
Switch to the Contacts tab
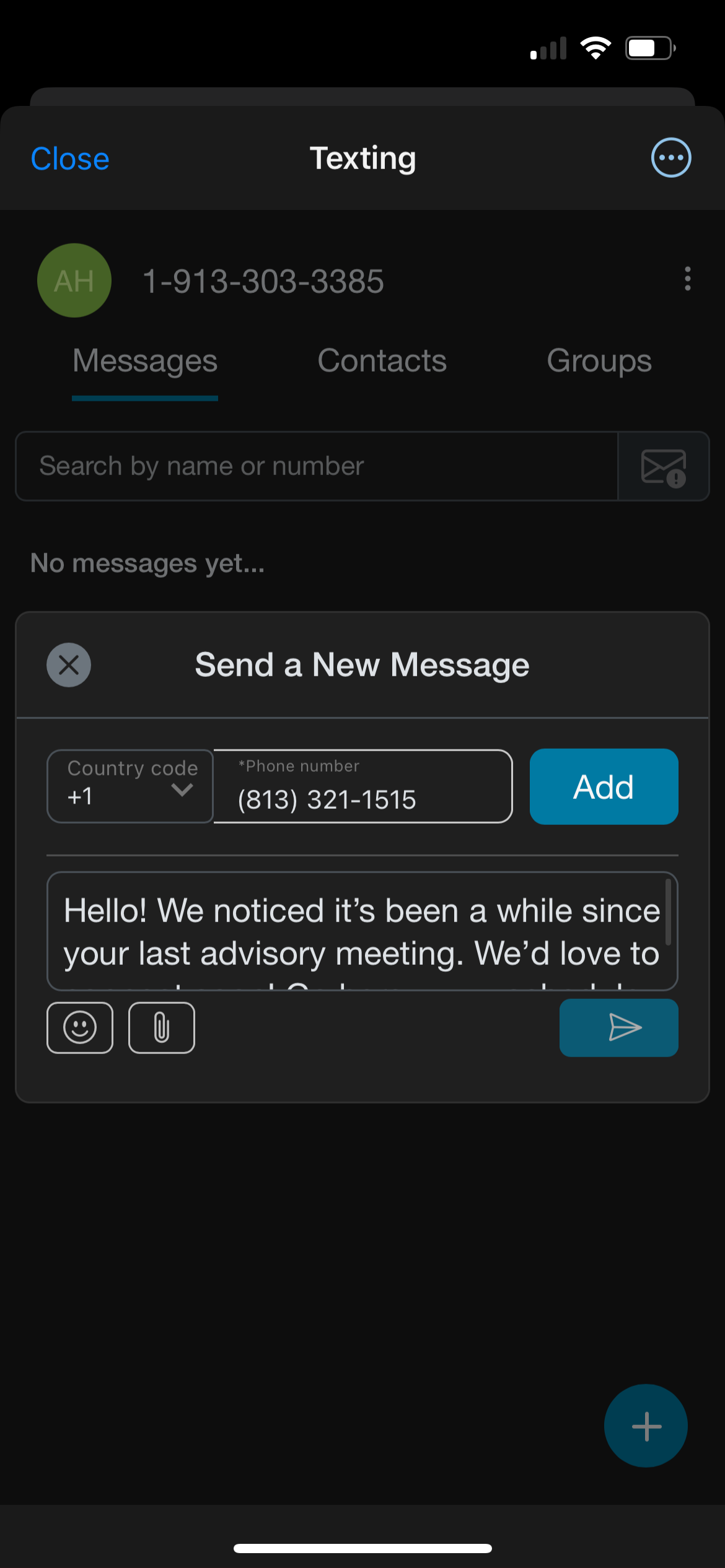click(382, 361)
